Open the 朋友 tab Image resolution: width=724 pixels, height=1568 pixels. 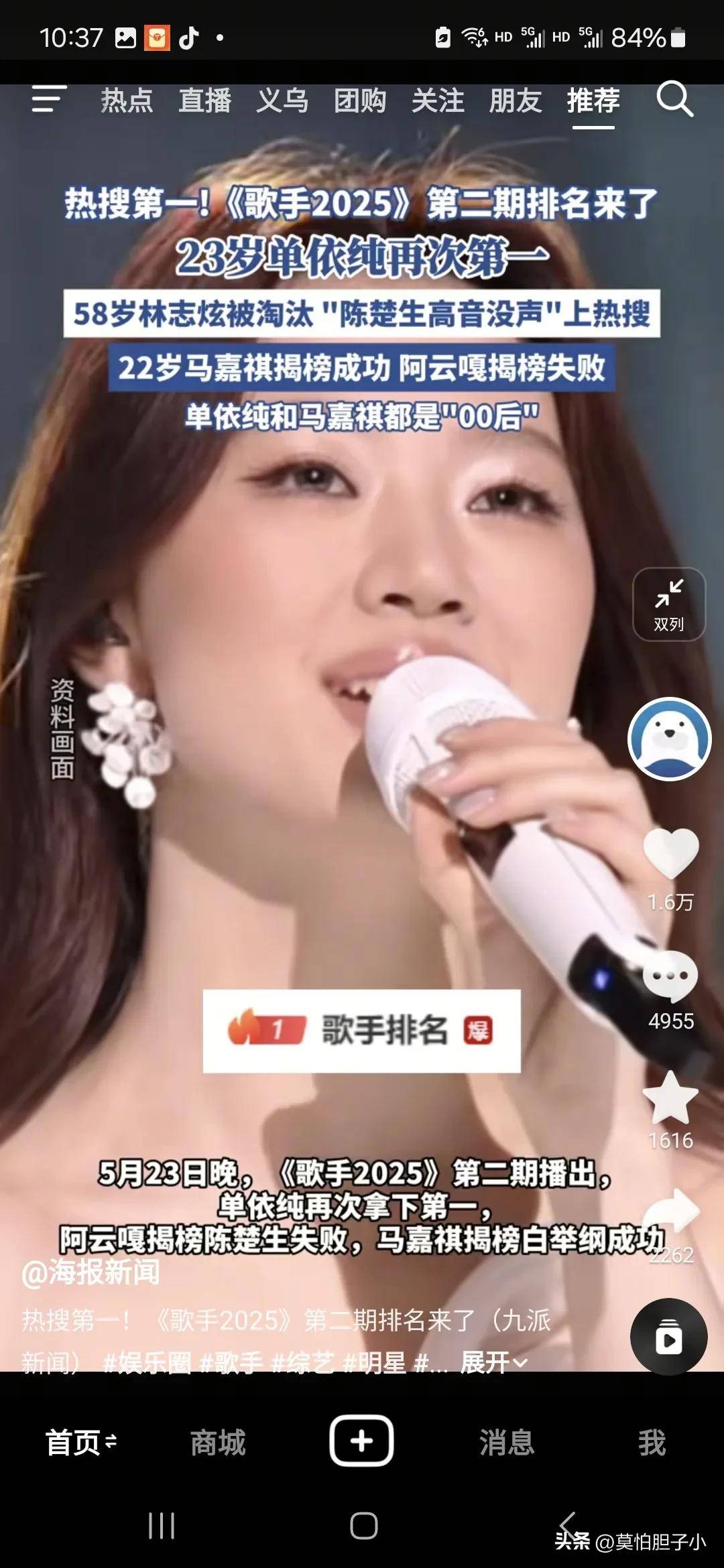[515, 101]
